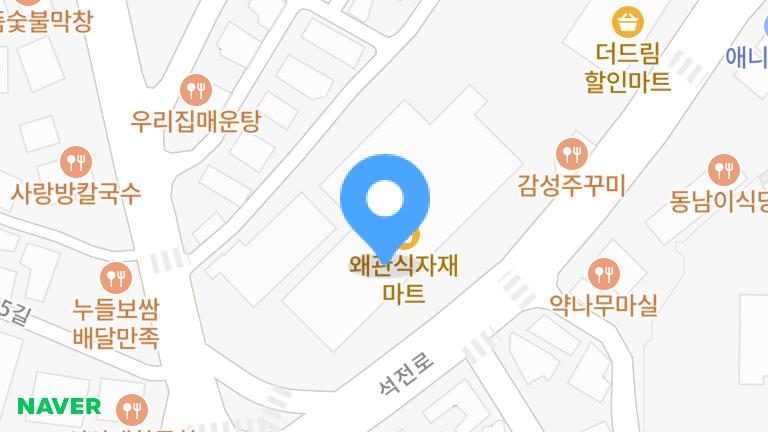The height and width of the screenshot is (432, 768).
Task: Open 약나무마실 restaurant marker
Action: 602,272
